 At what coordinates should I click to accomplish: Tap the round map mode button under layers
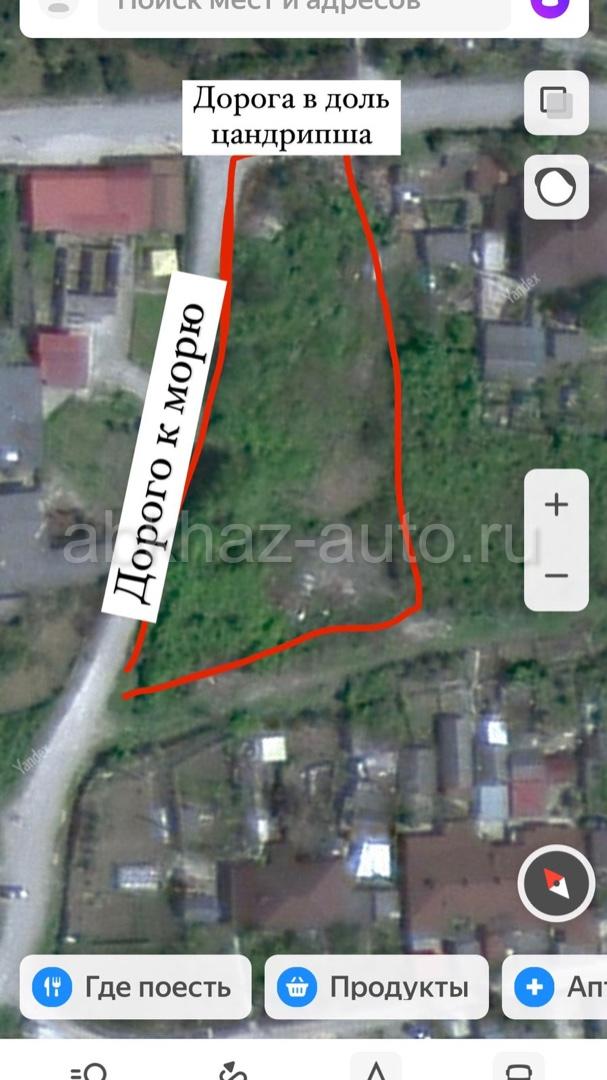[x=556, y=187]
